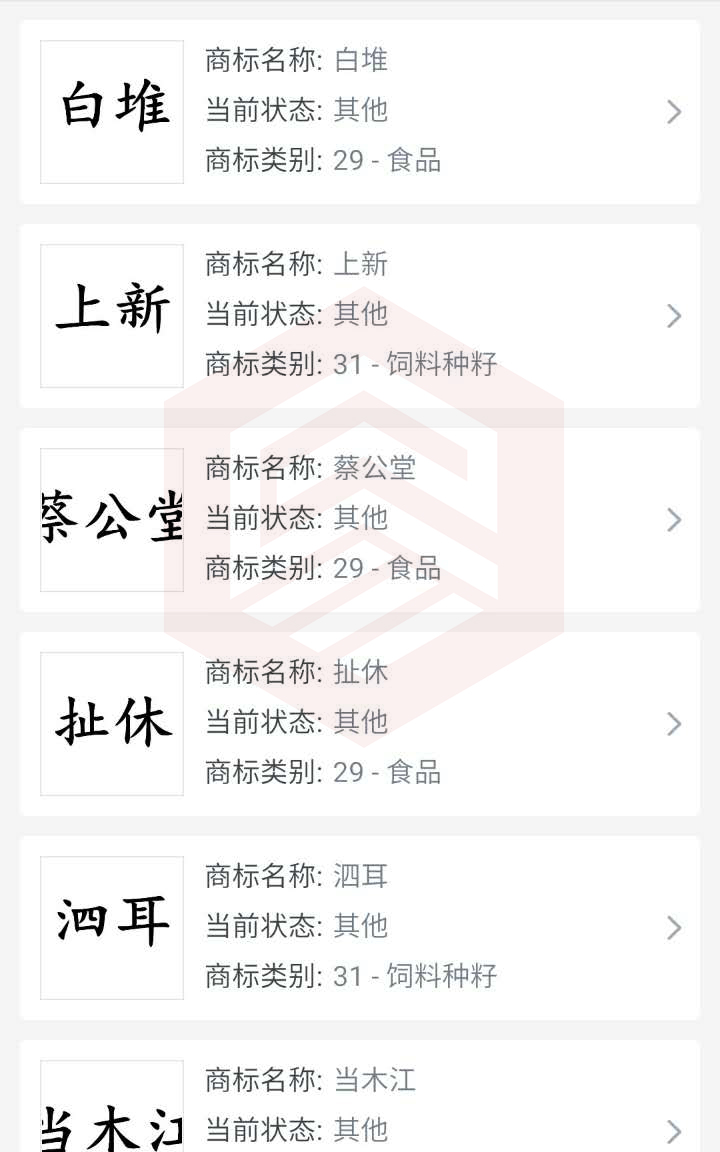The width and height of the screenshot is (720, 1152).
Task: Open the 白堆 trademark entry
Action: (360, 112)
